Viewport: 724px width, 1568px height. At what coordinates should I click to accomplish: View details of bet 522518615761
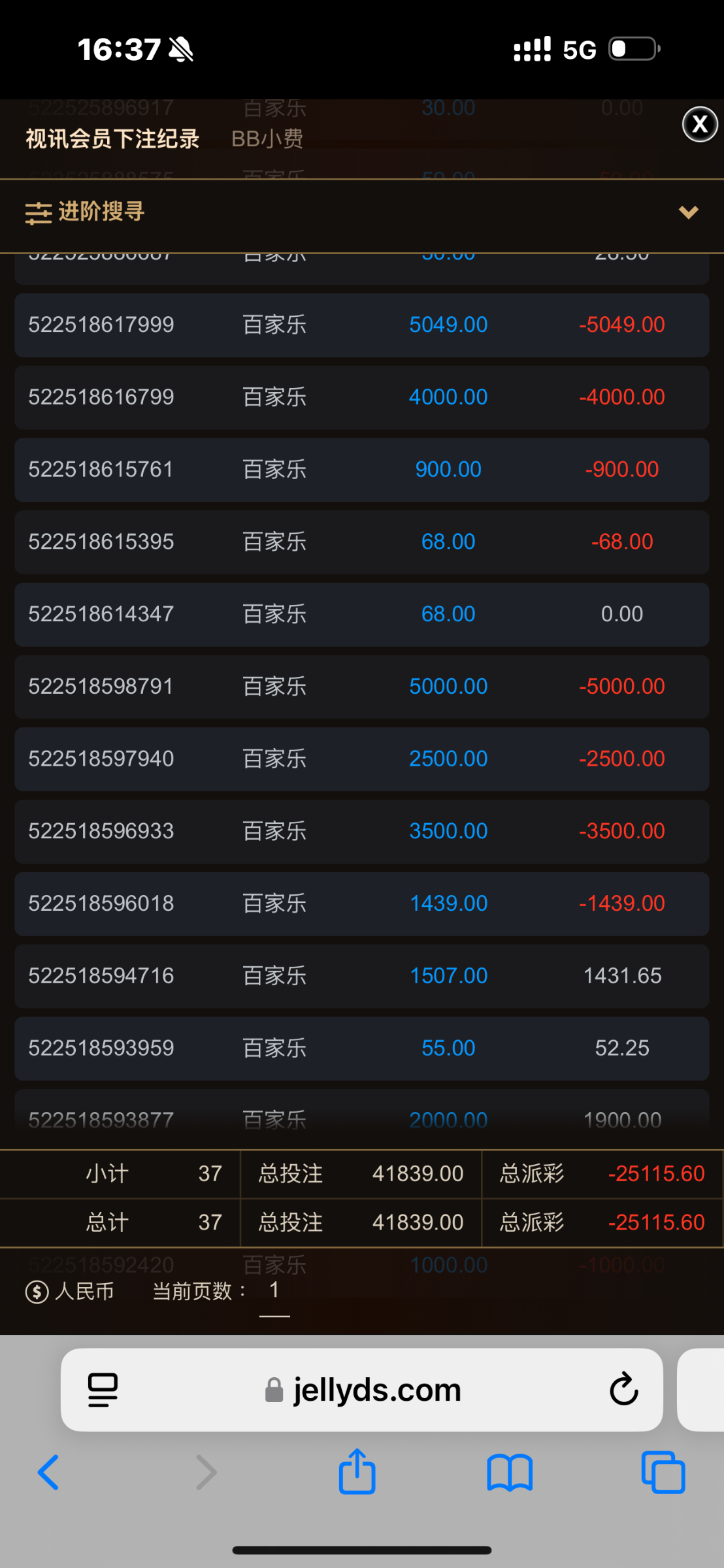pyautogui.click(x=361, y=470)
